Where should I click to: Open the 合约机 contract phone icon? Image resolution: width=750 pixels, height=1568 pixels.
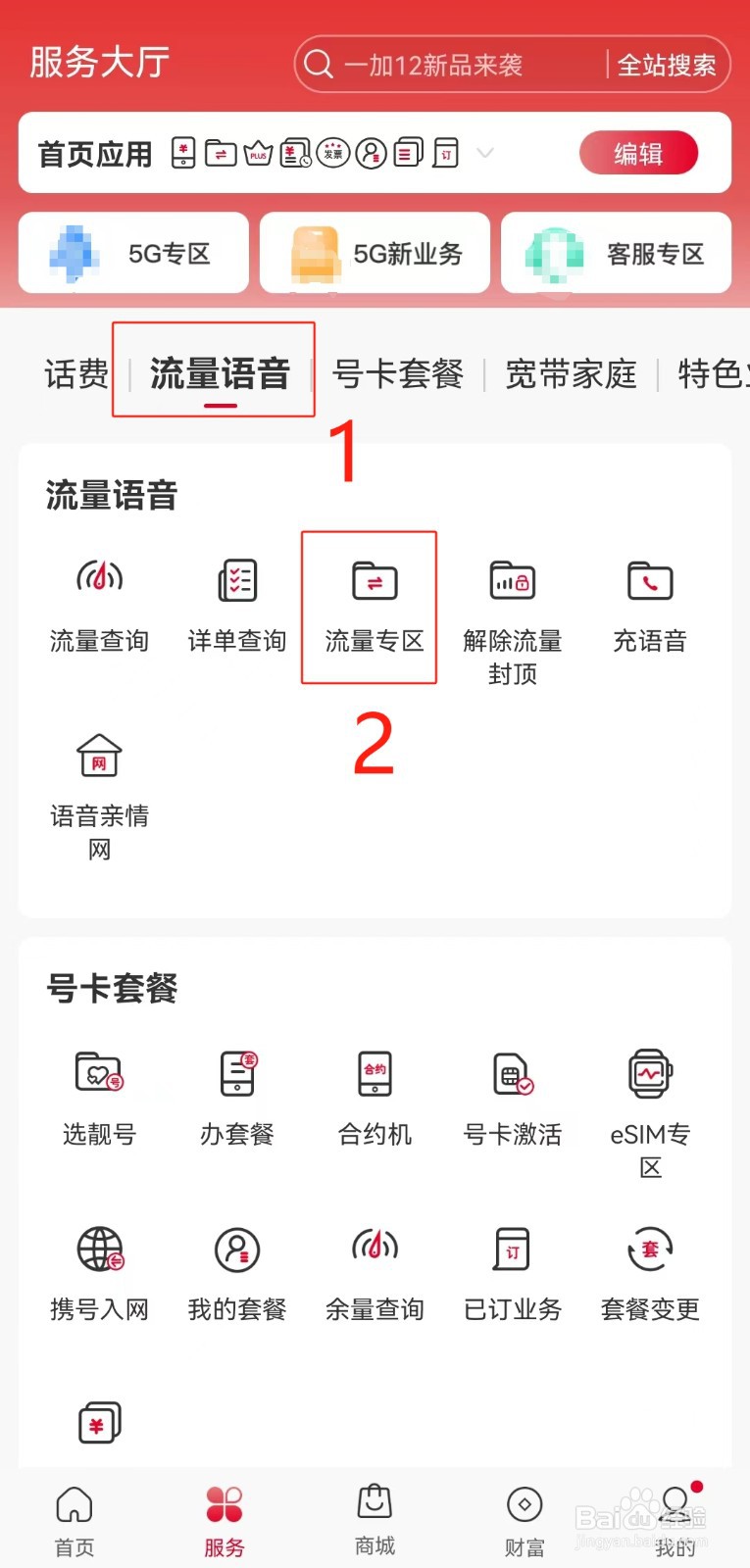tap(374, 1098)
